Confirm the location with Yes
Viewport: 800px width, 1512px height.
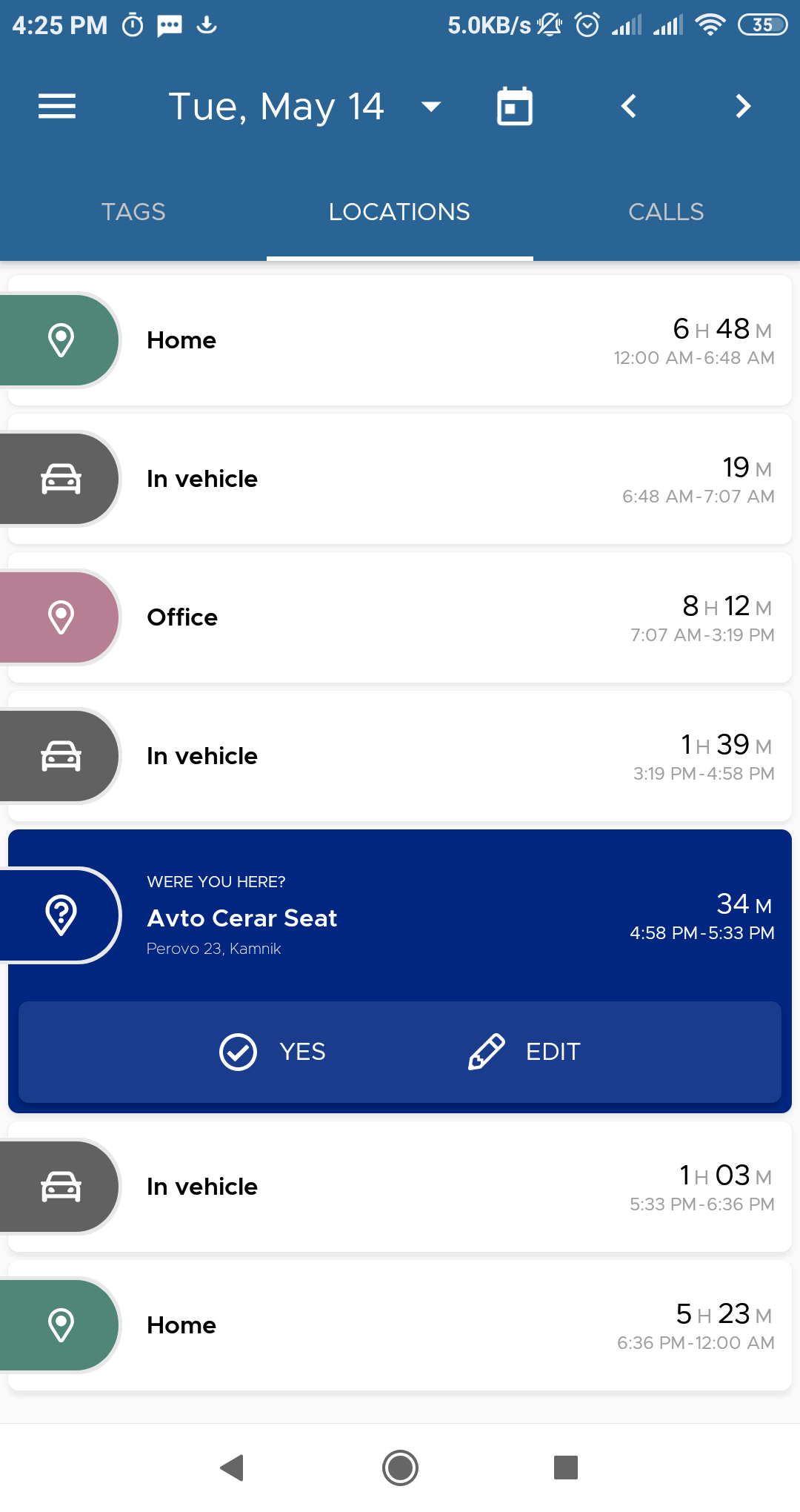pos(273,1052)
